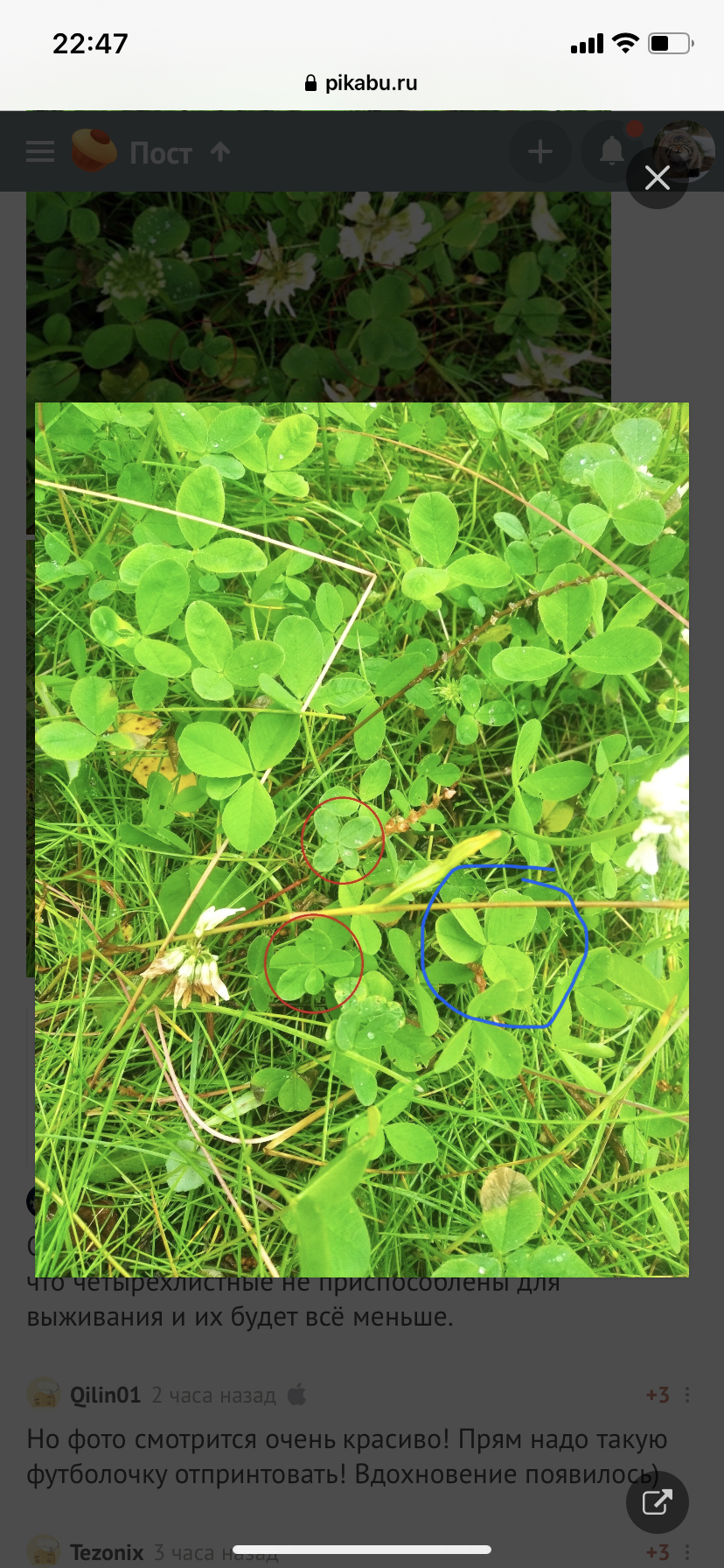Open the image in a new window
This screenshot has height=1568, width=724.
657,1502
